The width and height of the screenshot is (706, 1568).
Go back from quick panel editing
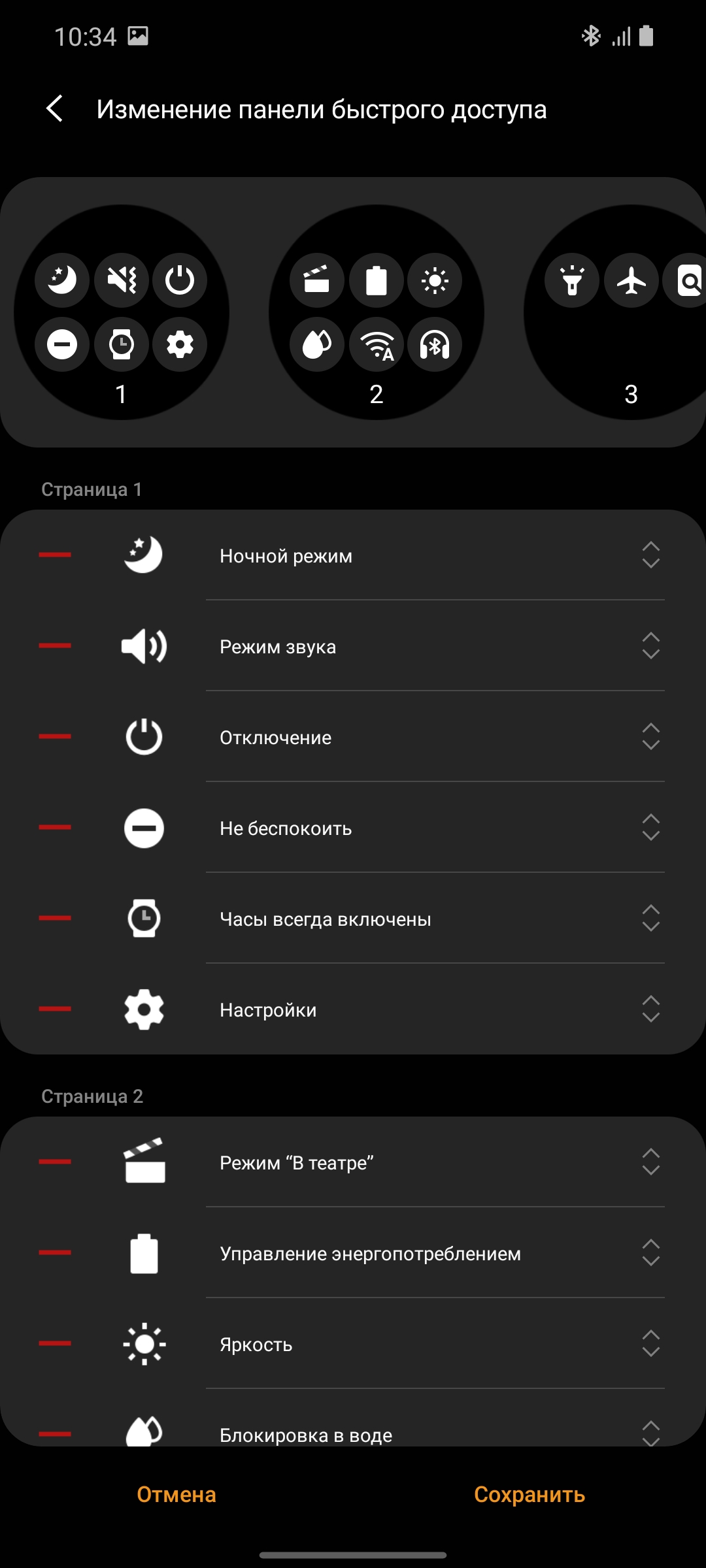coord(55,108)
